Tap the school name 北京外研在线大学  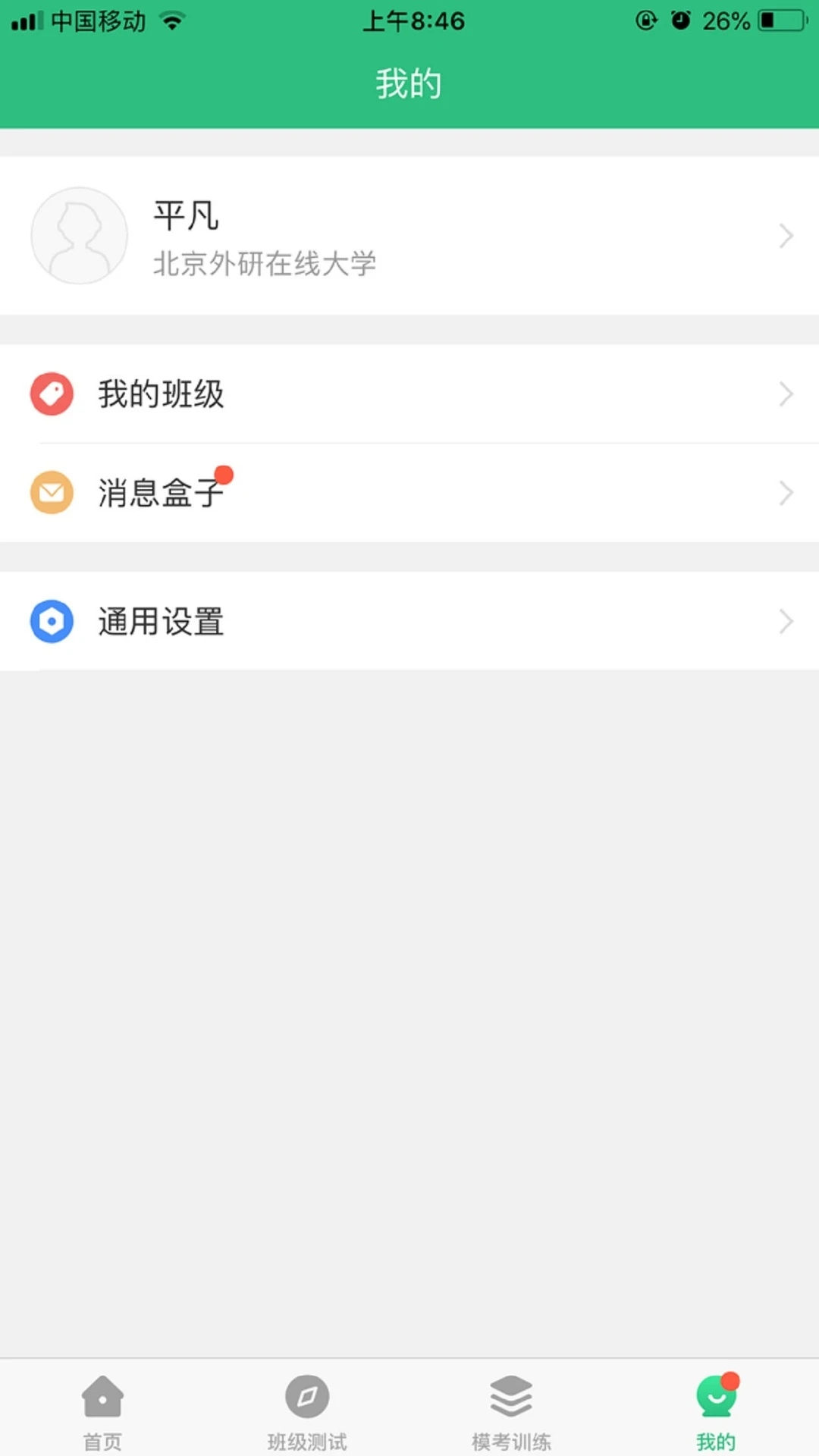pyautogui.click(x=265, y=264)
